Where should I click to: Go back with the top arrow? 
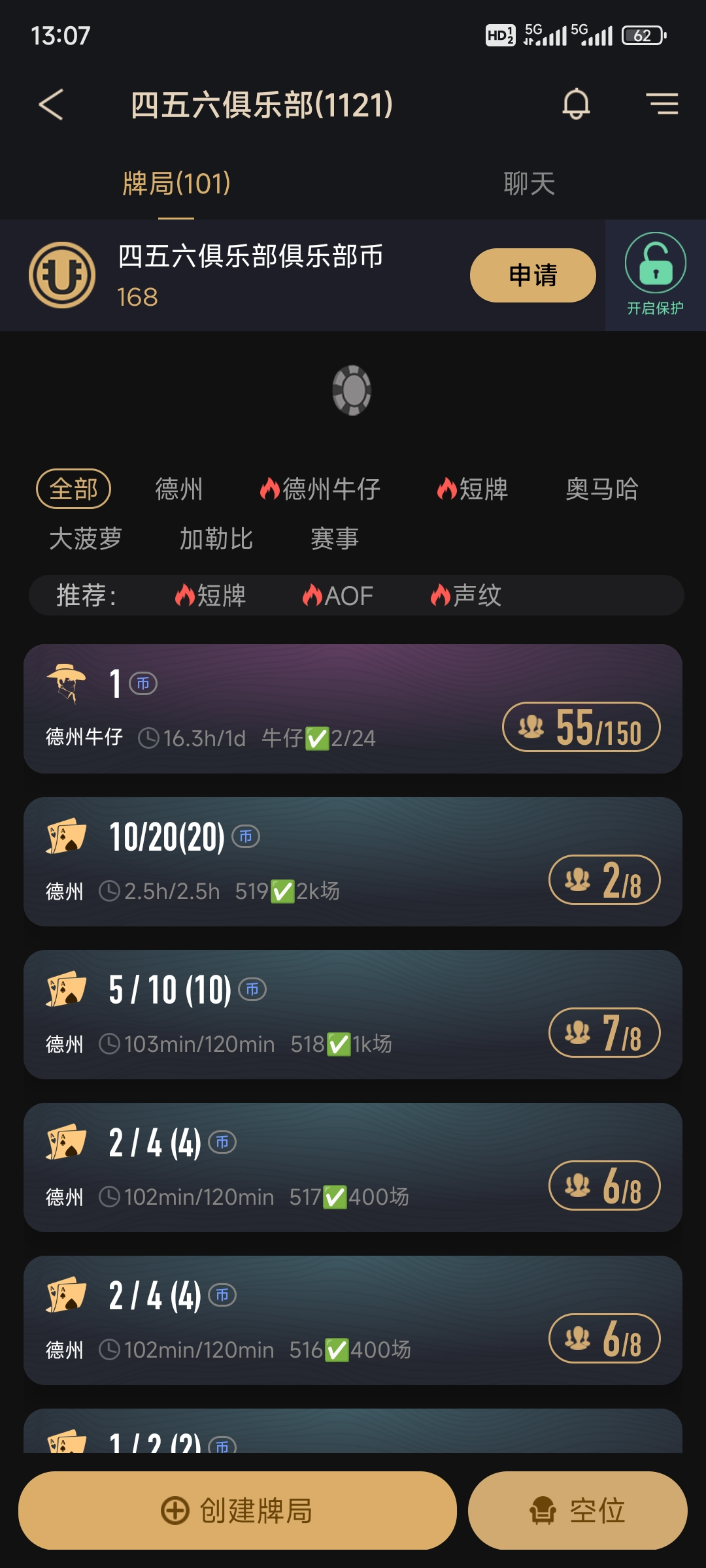pos(51,105)
